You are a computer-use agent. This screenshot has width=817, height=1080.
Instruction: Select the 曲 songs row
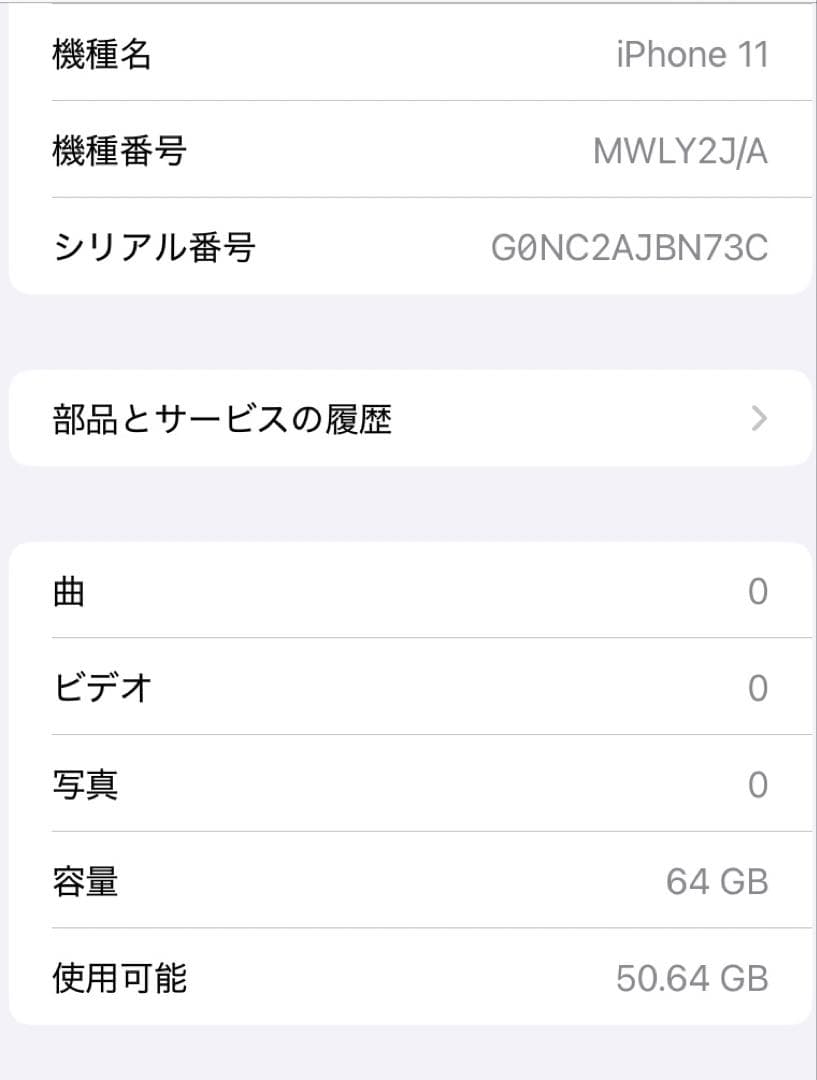pyautogui.click(x=408, y=590)
